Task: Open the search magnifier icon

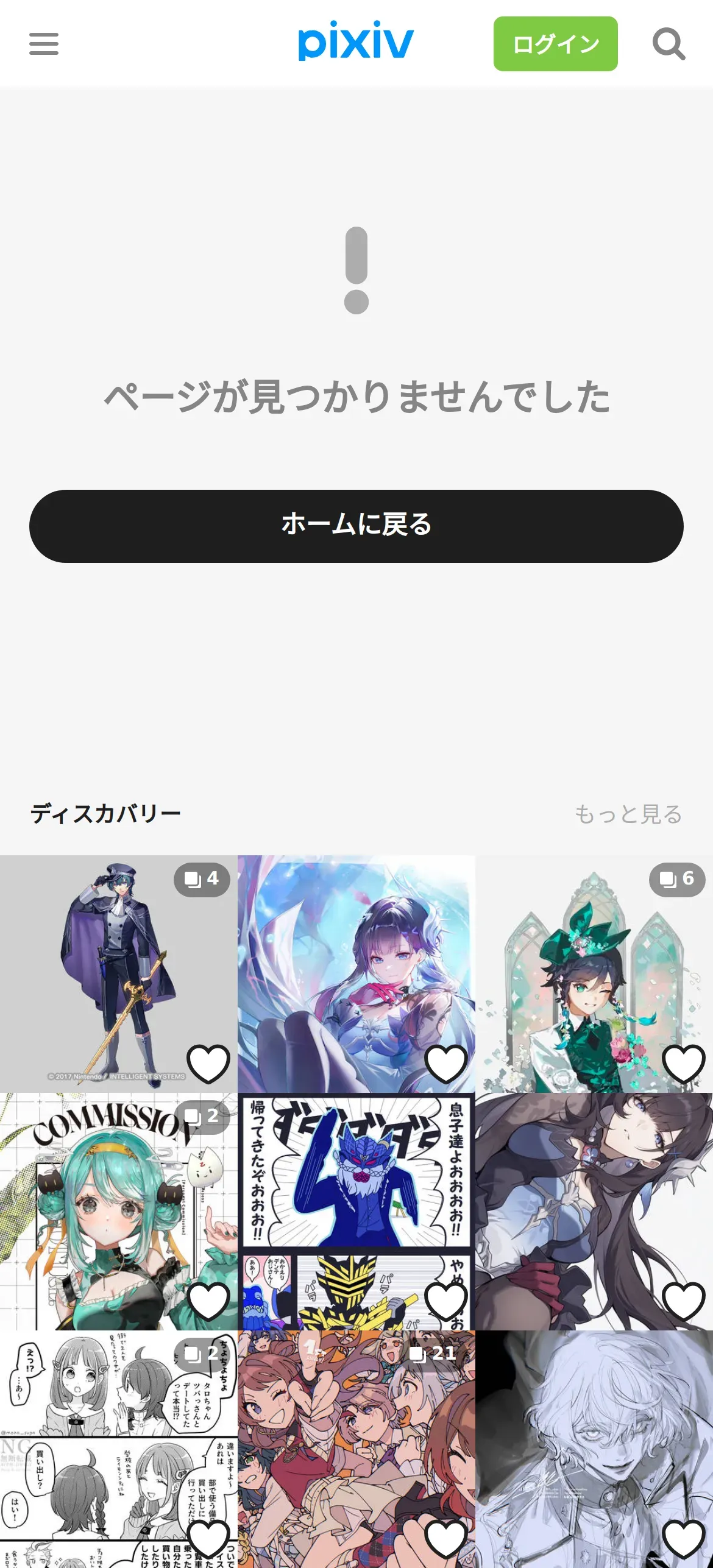Action: tap(669, 44)
